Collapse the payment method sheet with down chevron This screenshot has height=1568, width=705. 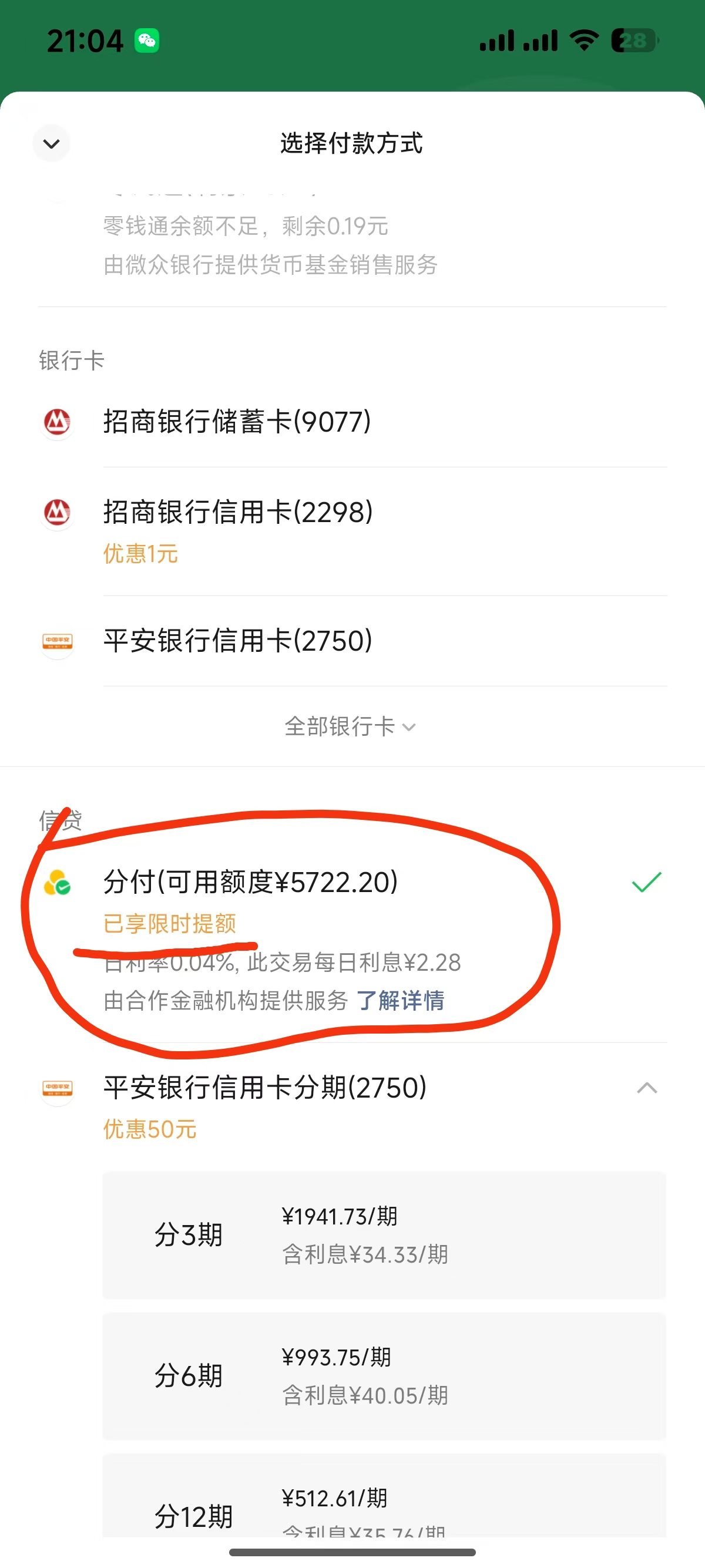pyautogui.click(x=52, y=144)
